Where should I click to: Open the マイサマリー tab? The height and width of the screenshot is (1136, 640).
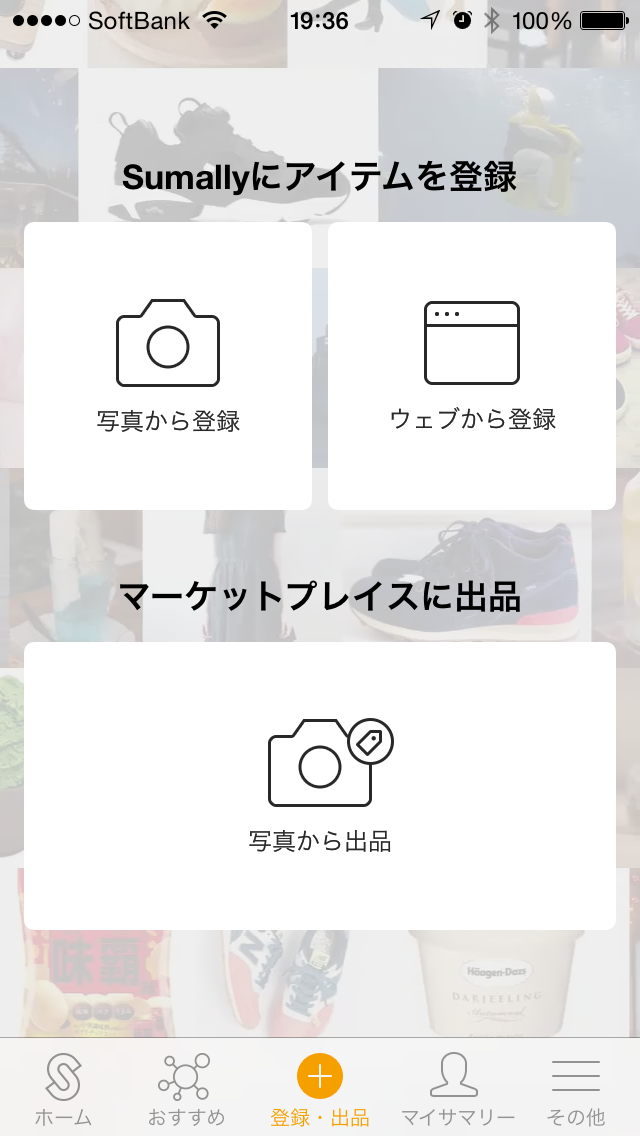click(457, 1089)
